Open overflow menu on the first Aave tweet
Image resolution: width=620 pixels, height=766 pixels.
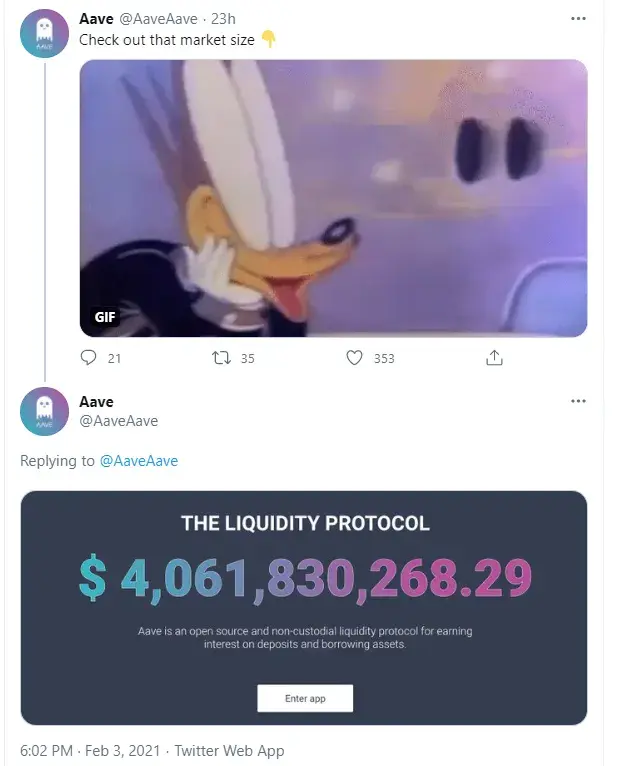(x=578, y=19)
